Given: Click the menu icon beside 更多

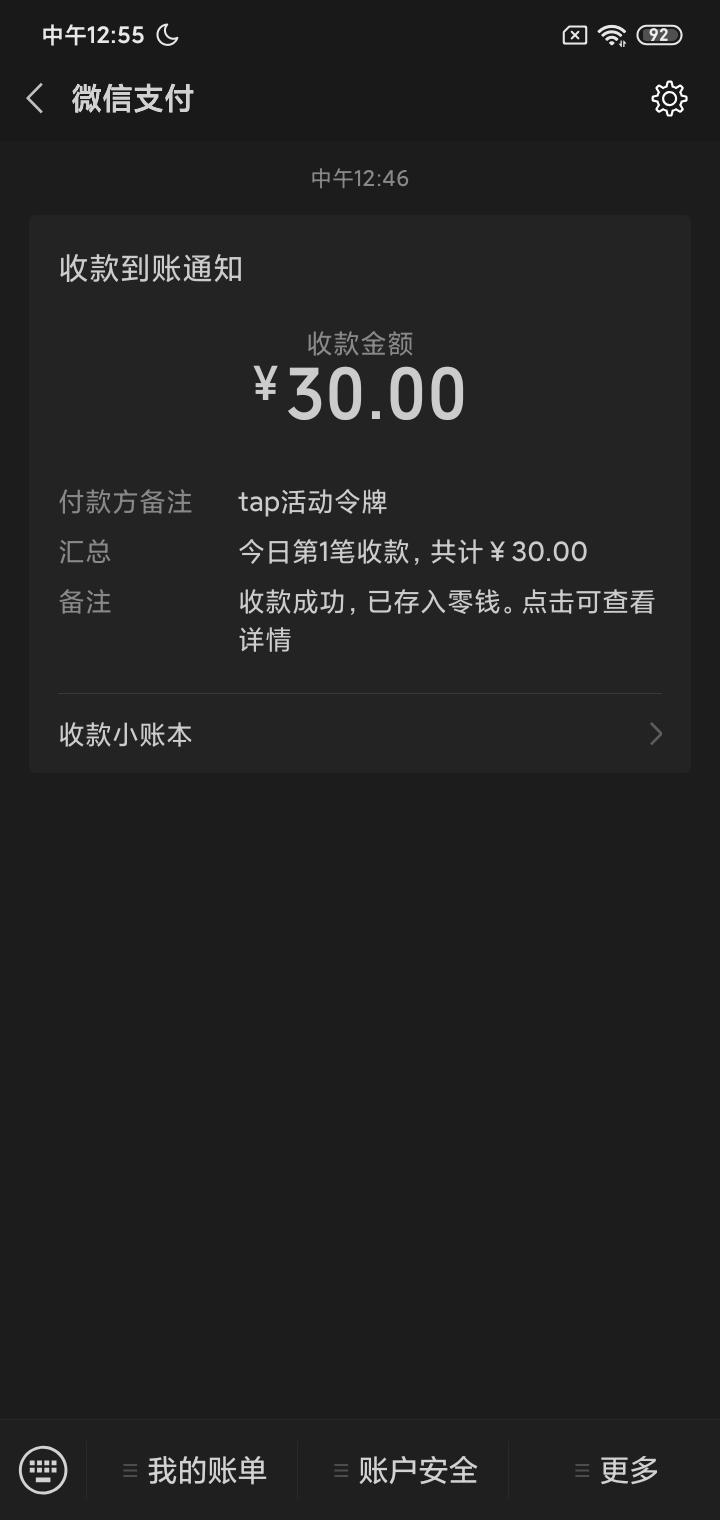Looking at the screenshot, I should (x=583, y=1470).
